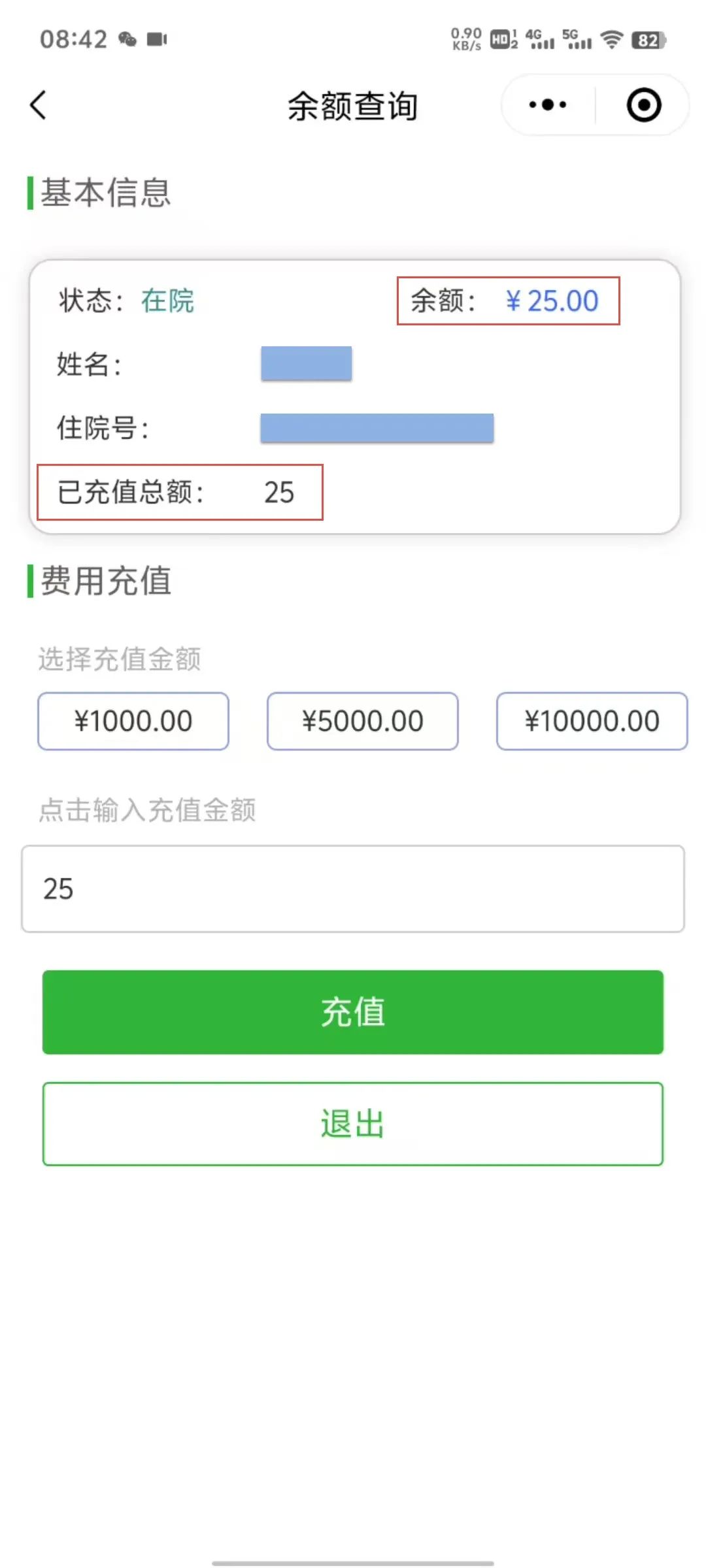Pick the ¥10000.00 recharge amount
The width and height of the screenshot is (706, 1568).
point(592,721)
